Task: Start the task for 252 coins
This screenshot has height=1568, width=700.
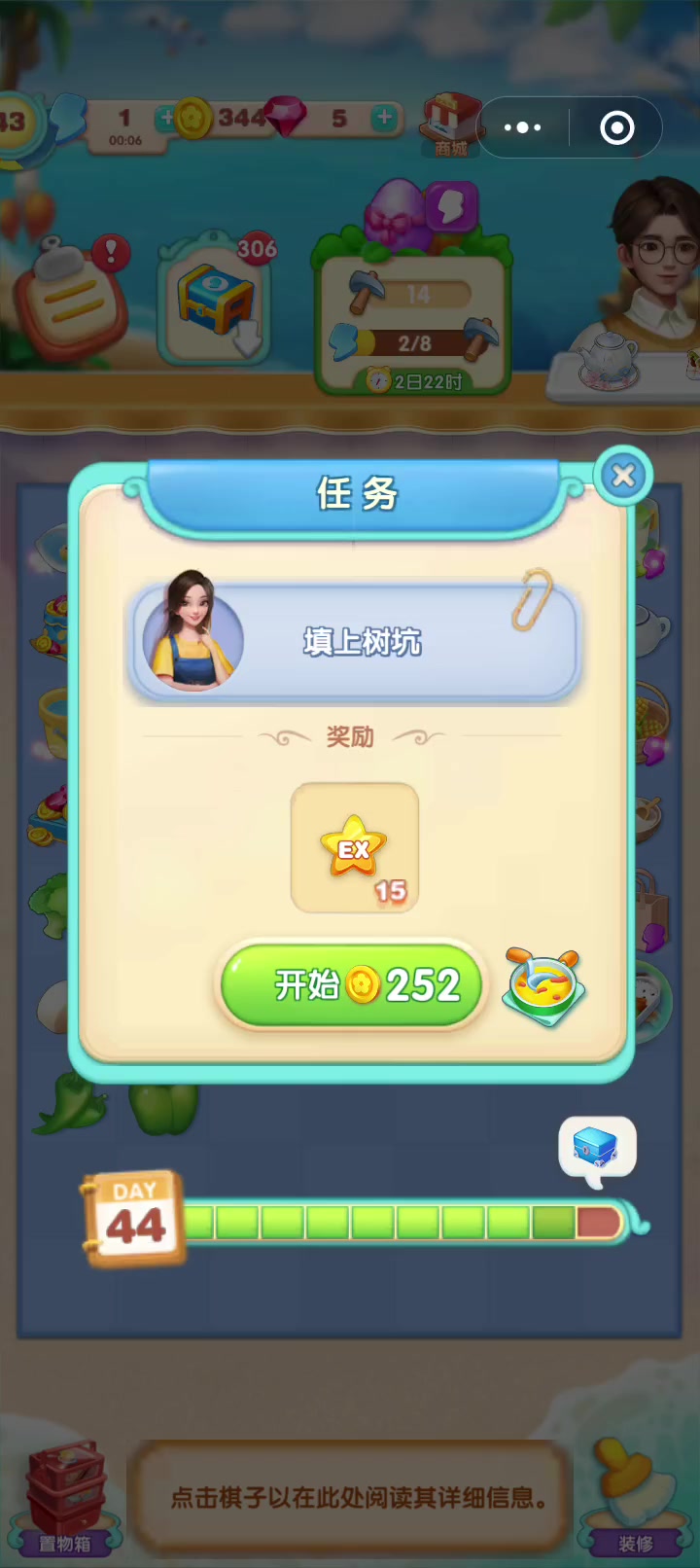Action: (352, 984)
